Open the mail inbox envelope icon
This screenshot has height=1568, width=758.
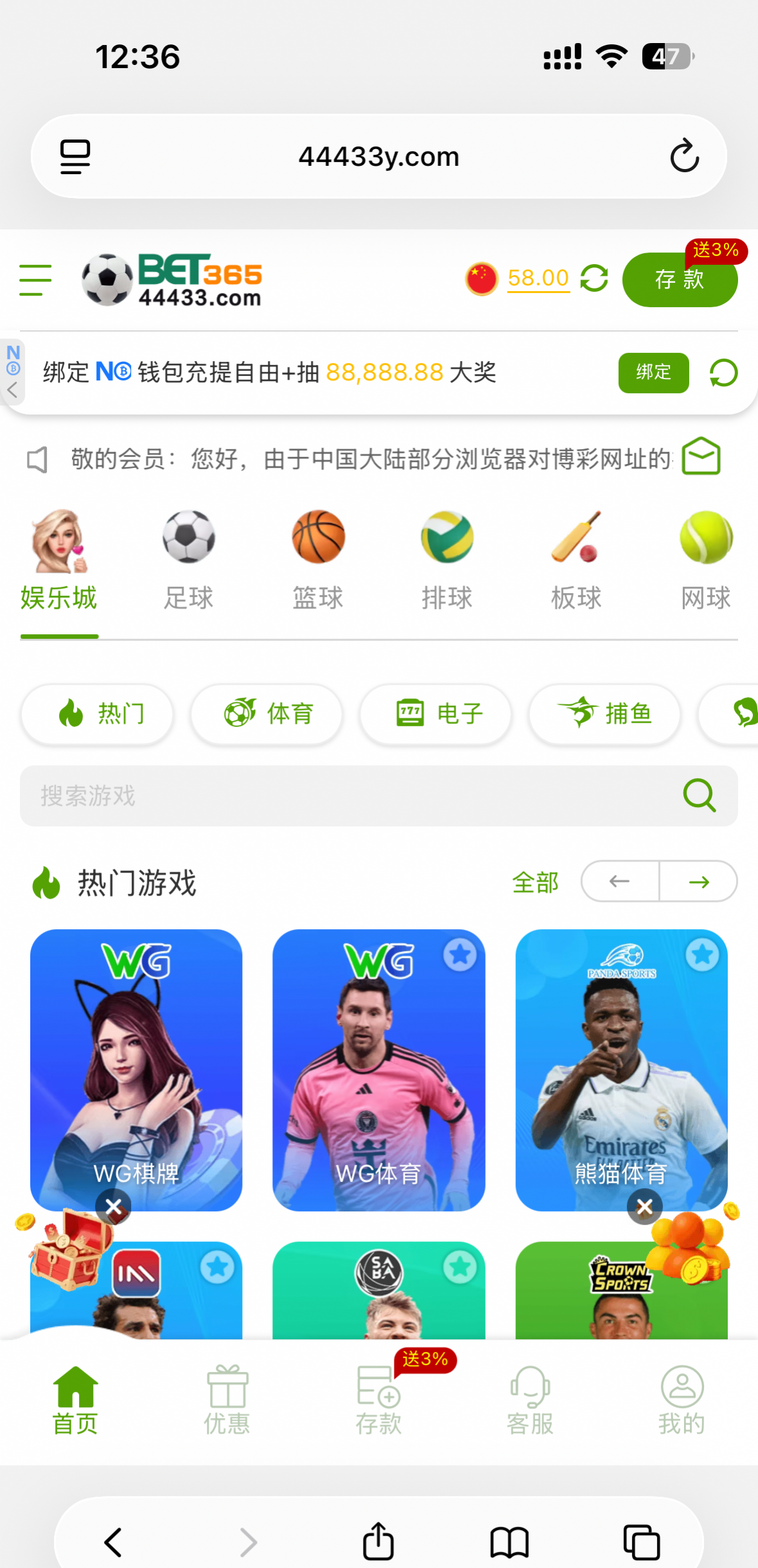tap(701, 456)
